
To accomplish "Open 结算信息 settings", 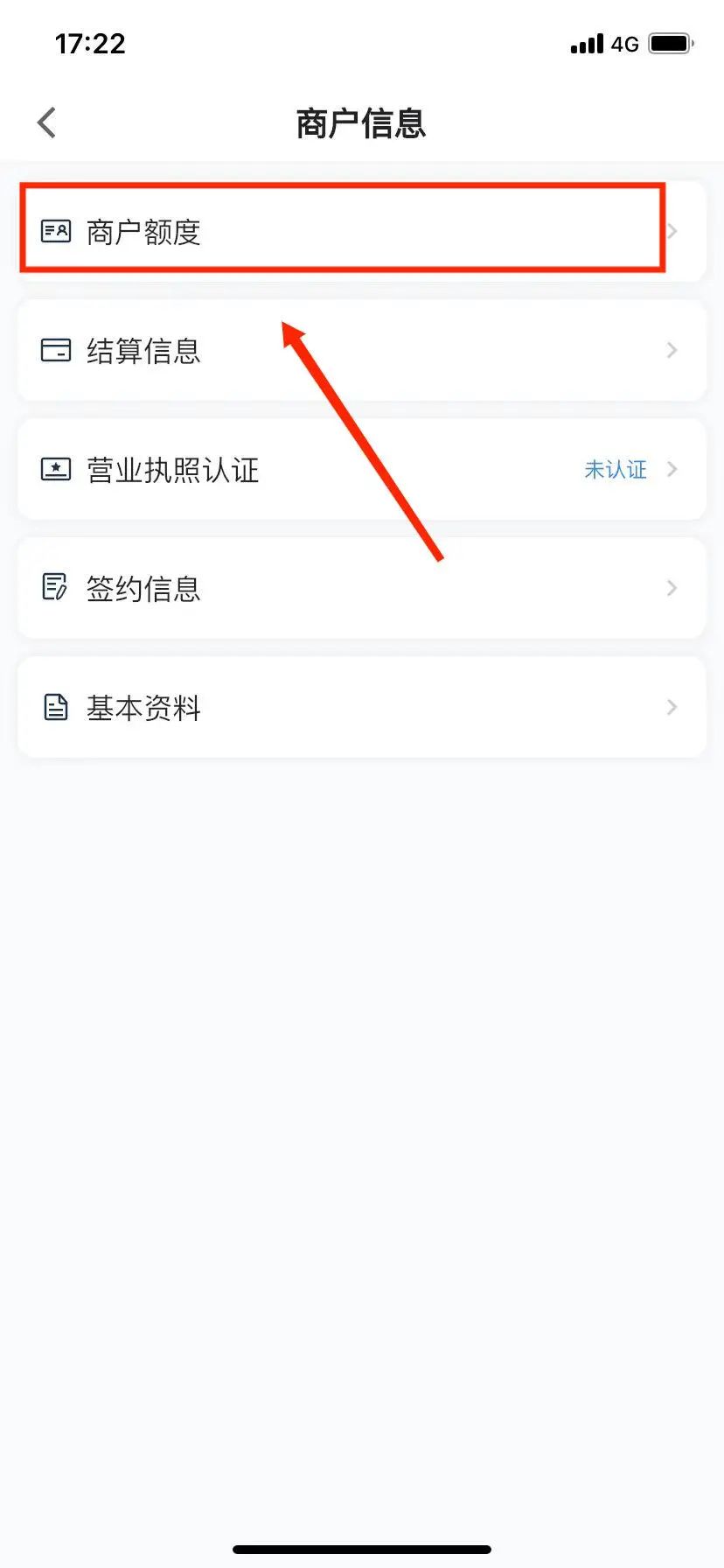I will (x=362, y=350).
